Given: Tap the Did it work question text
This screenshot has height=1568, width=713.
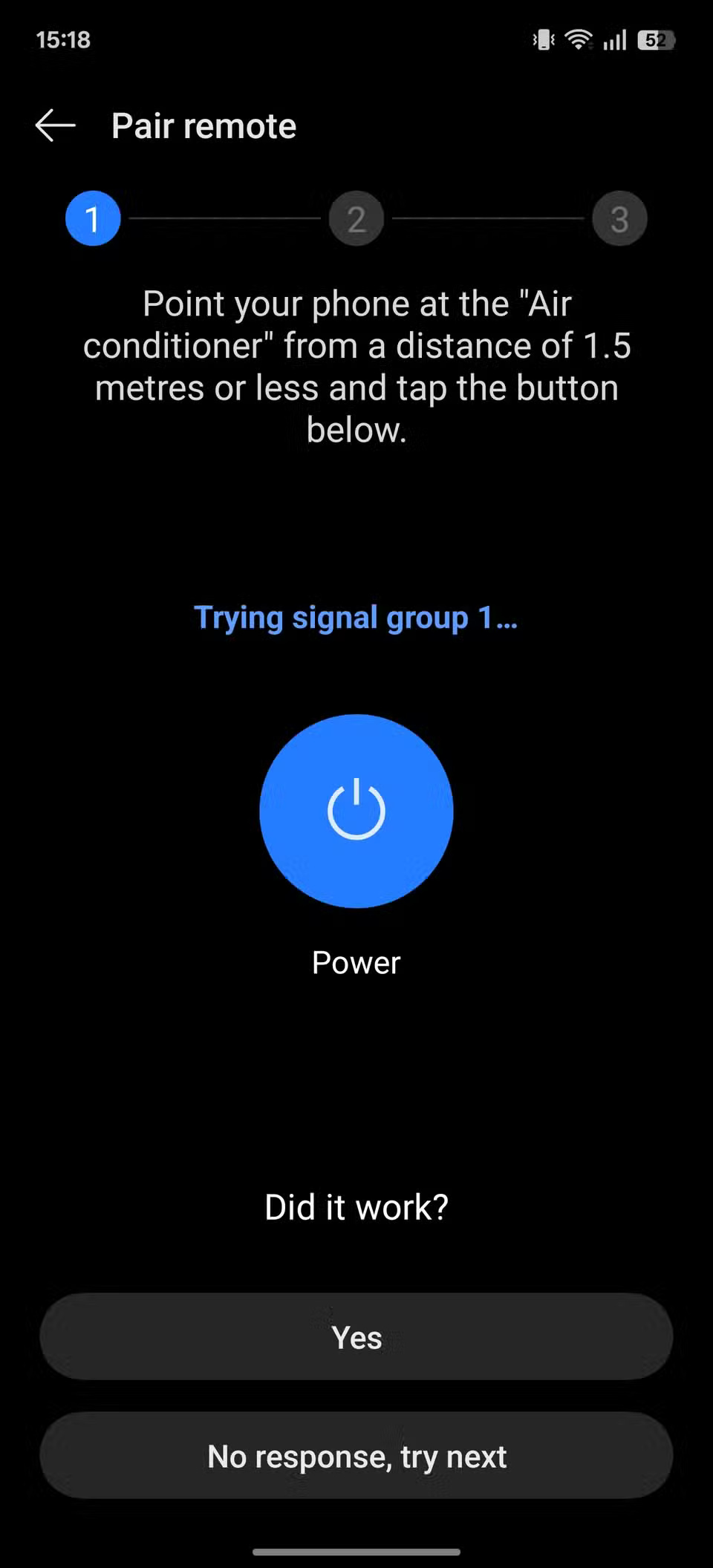Looking at the screenshot, I should (356, 1206).
